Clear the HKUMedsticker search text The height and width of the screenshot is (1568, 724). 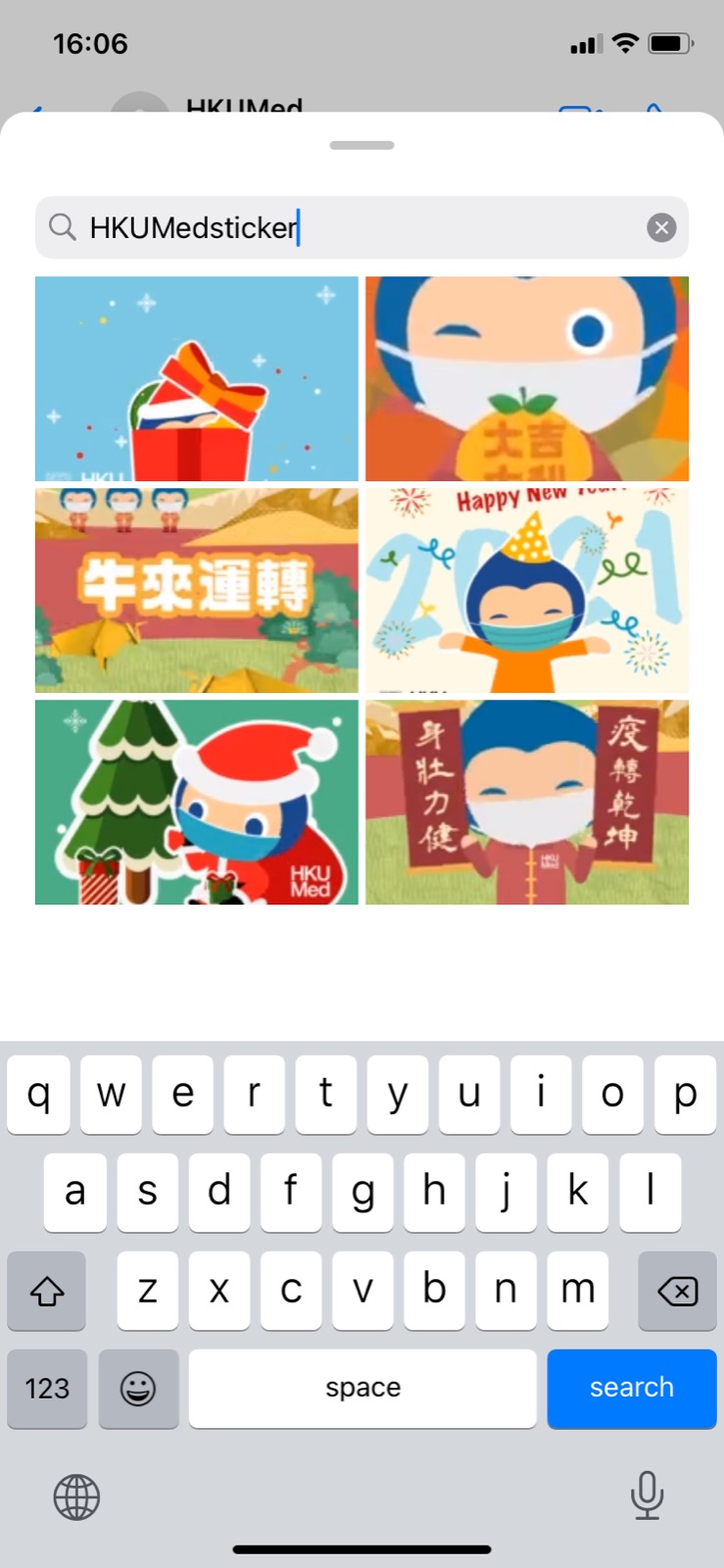pyautogui.click(x=661, y=228)
